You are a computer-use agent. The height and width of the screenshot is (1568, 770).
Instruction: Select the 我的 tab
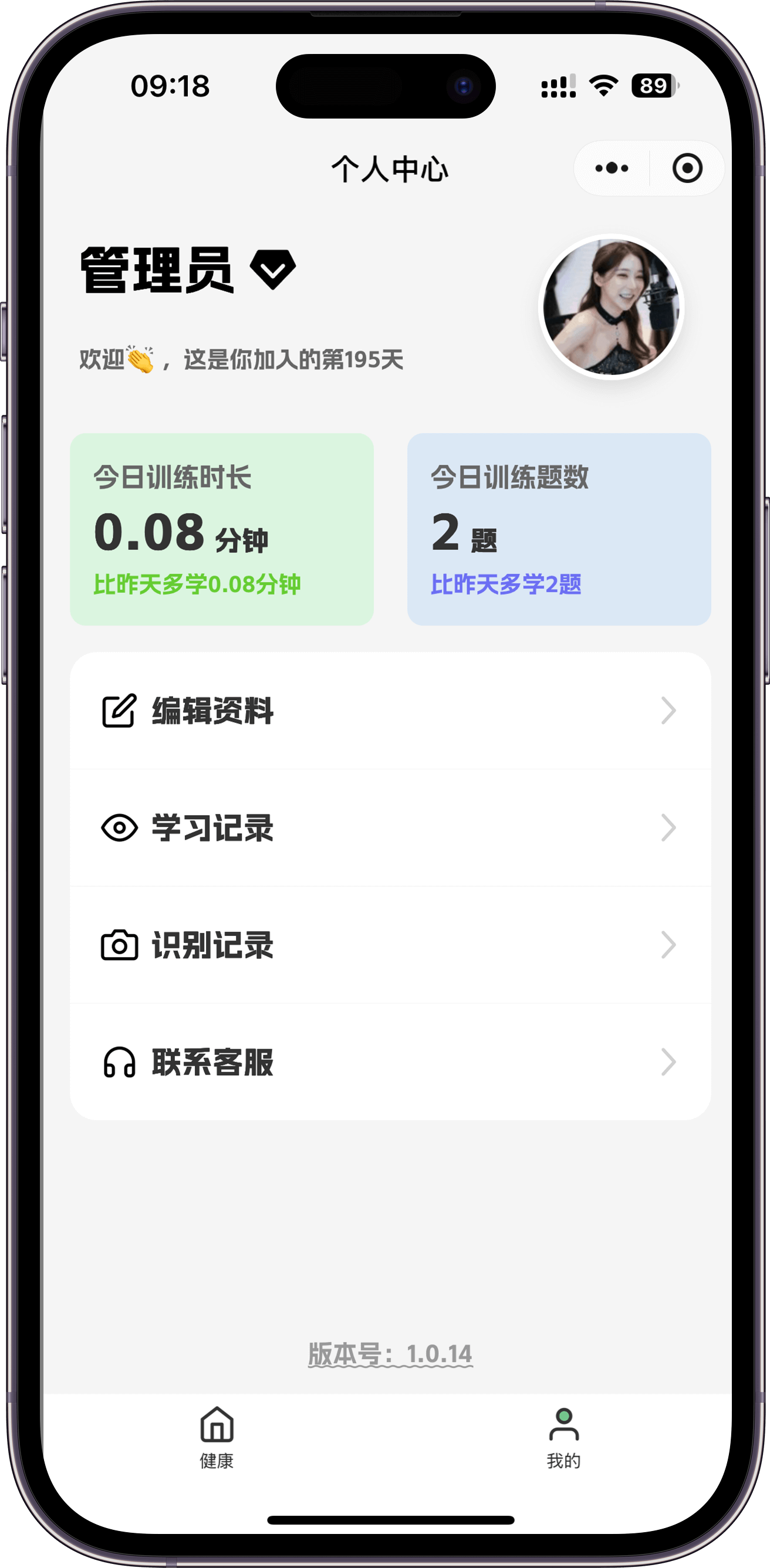[x=563, y=1438]
